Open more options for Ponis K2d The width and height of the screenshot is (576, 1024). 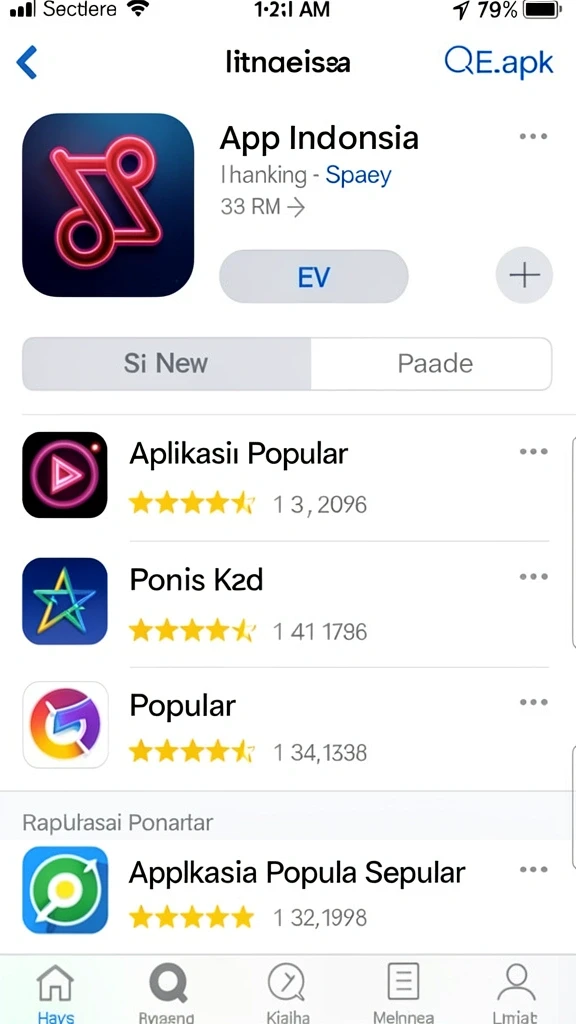click(x=534, y=577)
